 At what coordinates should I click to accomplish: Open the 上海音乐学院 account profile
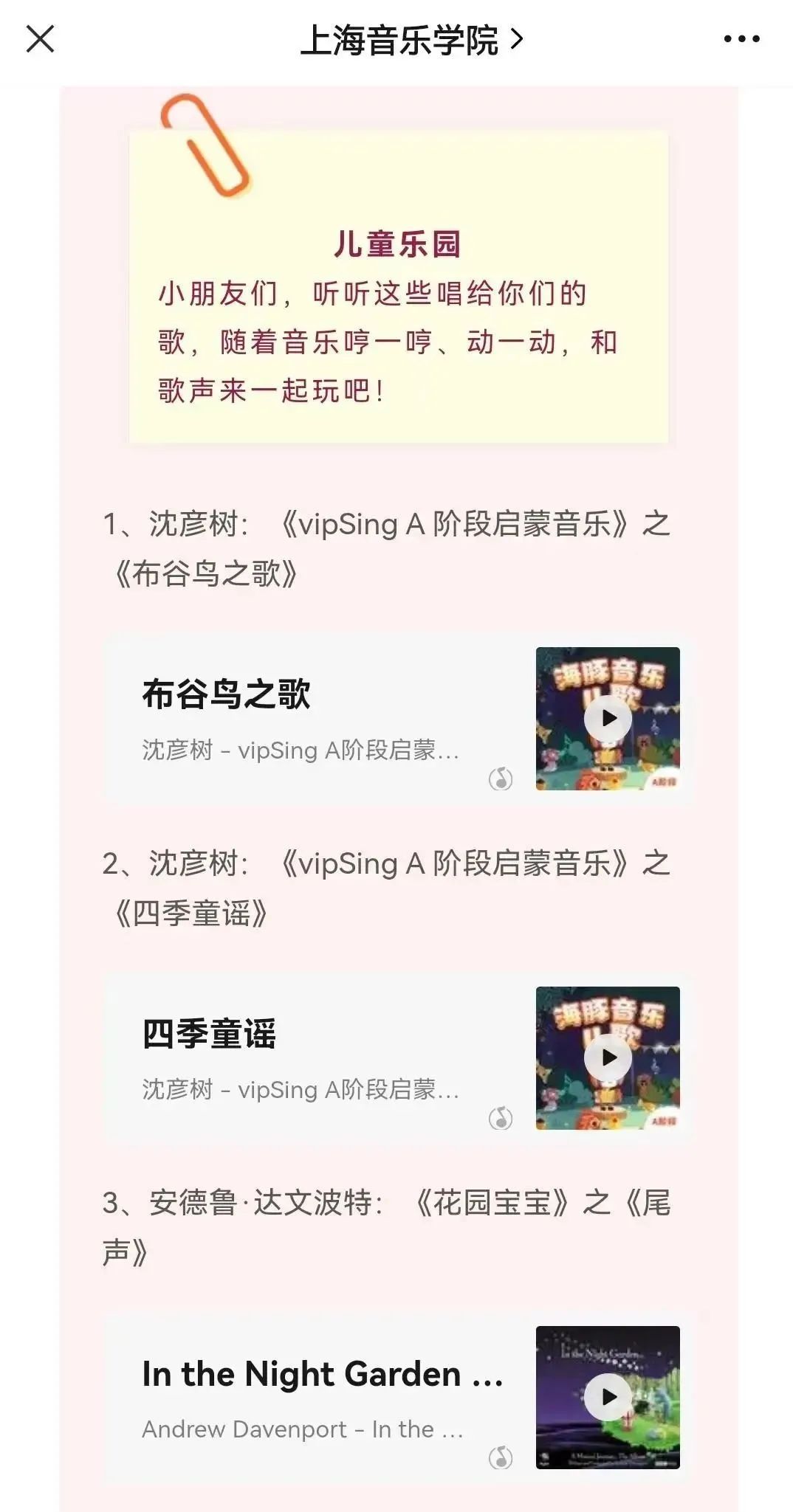coord(411,40)
